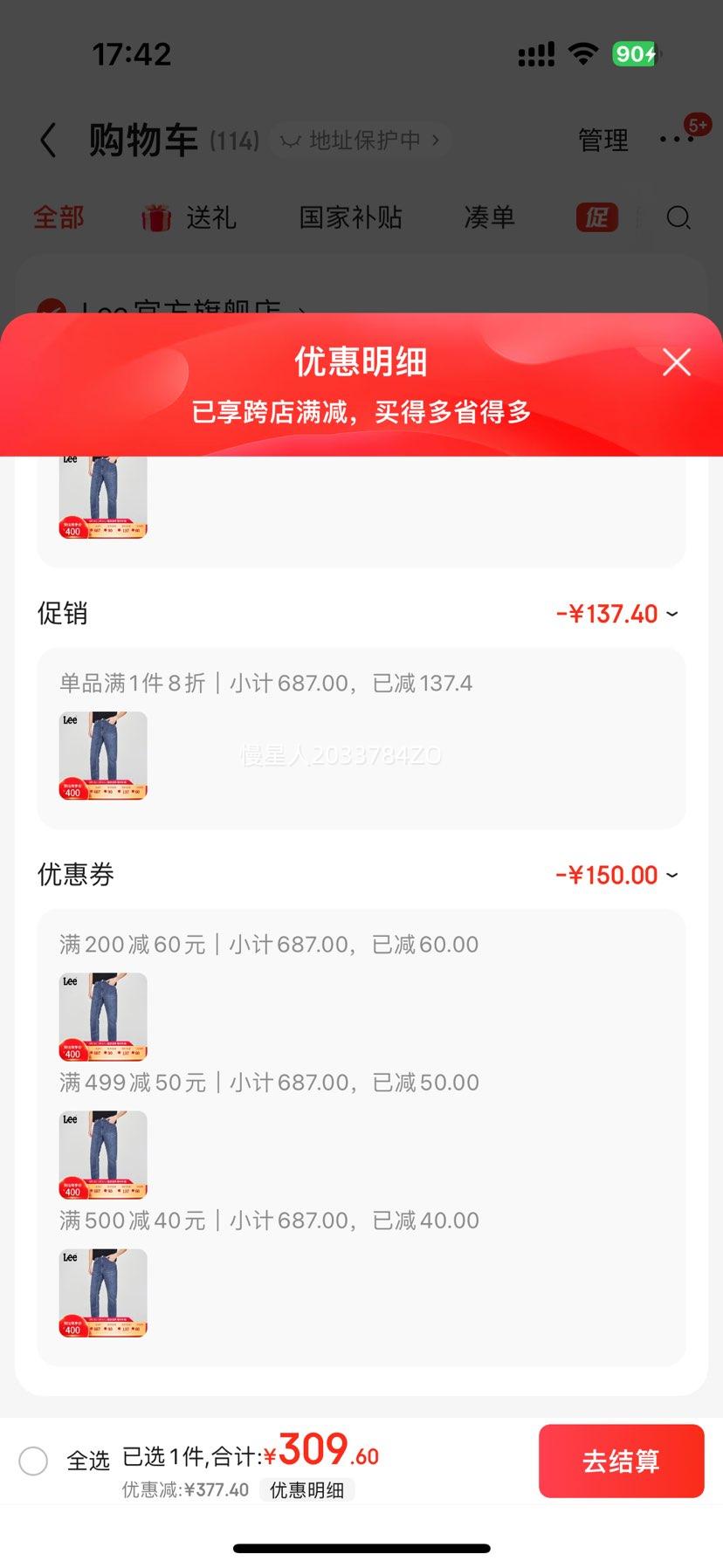Open 优惠明细 from the bottom bar
The image size is (723, 1568).
tap(307, 1490)
